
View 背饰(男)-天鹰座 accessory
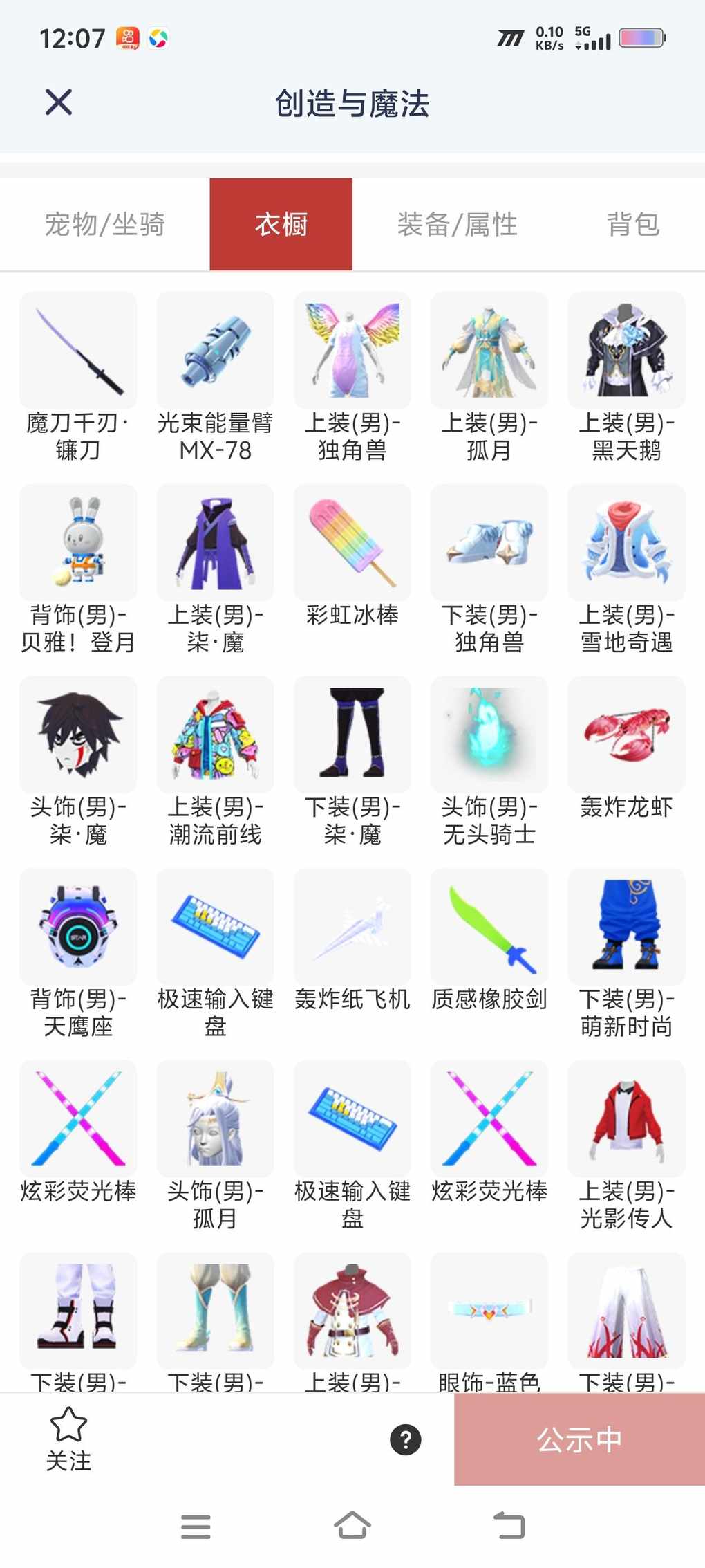pos(78,927)
